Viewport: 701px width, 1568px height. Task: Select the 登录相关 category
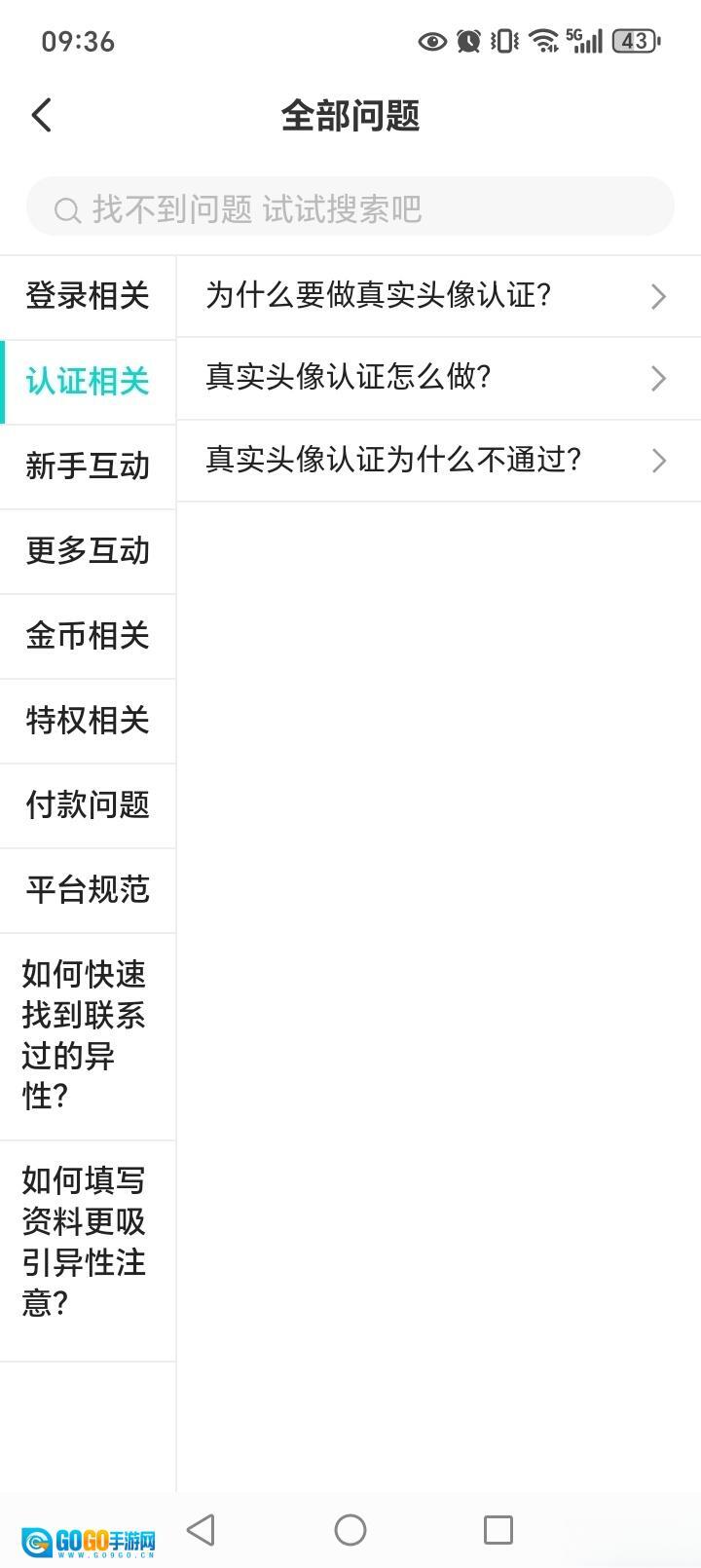click(x=88, y=296)
